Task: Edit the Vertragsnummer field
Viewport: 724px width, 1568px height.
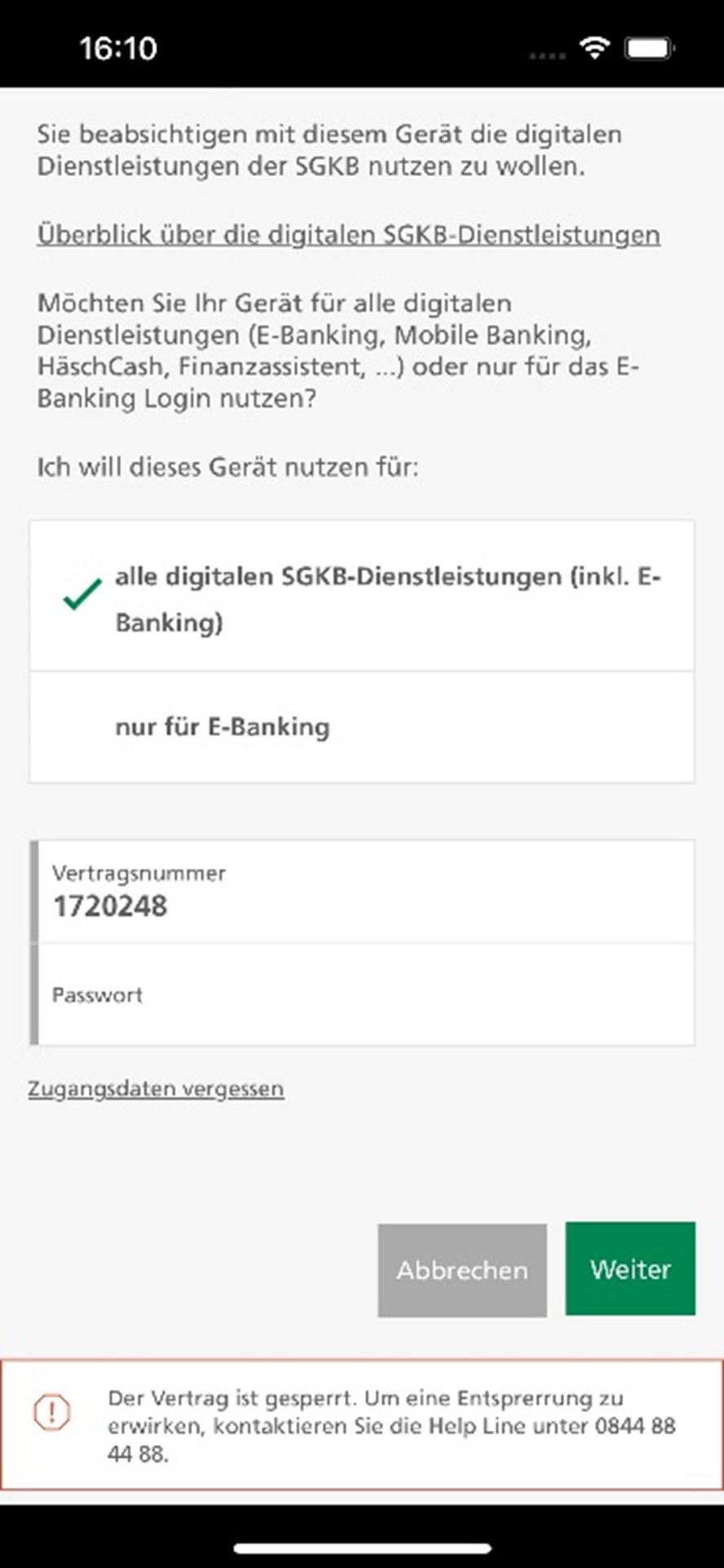Action: tap(362, 892)
